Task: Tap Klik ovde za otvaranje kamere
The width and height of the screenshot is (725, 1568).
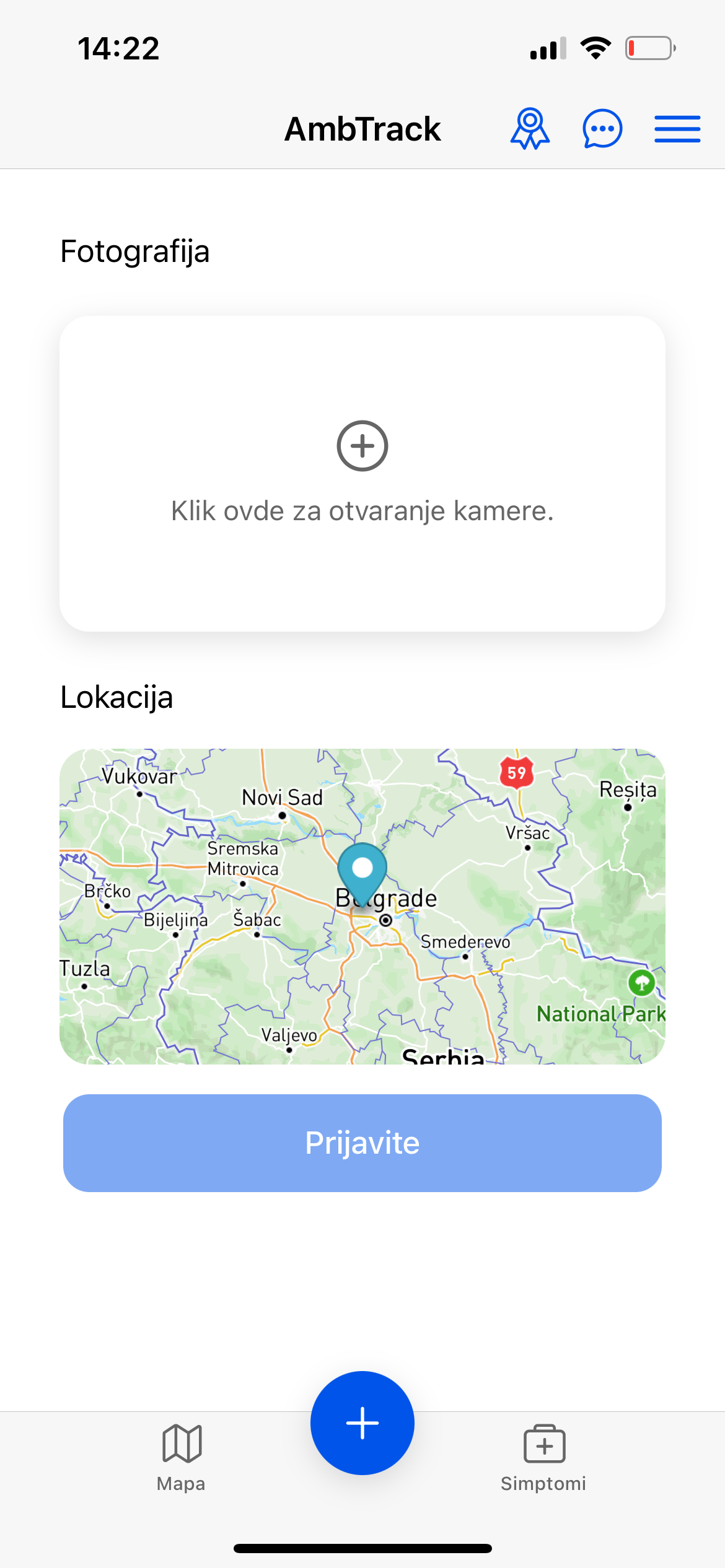Action: coord(362,510)
